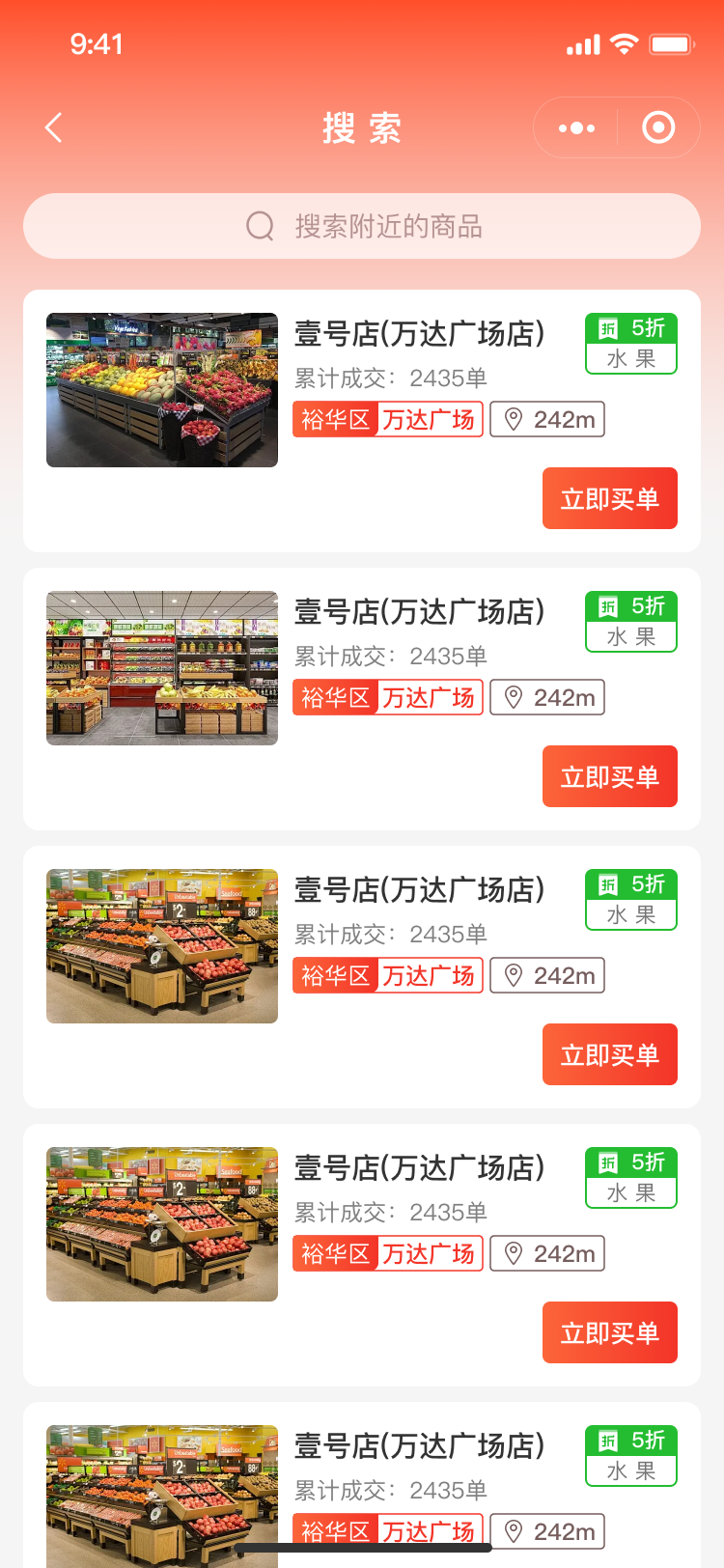Image resolution: width=724 pixels, height=1568 pixels.
Task: Open the mini program's three-dots menu
Action: (576, 127)
